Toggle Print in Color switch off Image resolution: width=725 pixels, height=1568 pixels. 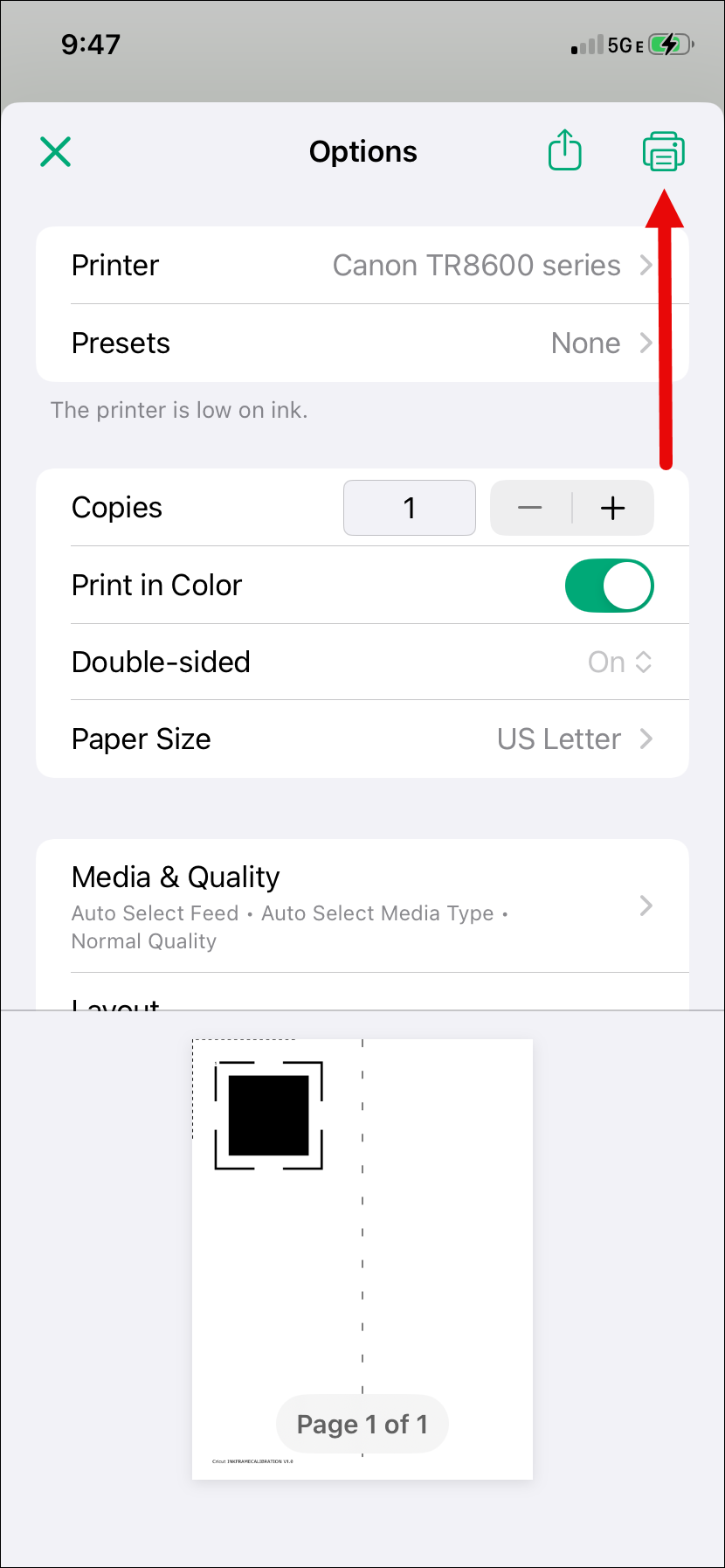609,585
